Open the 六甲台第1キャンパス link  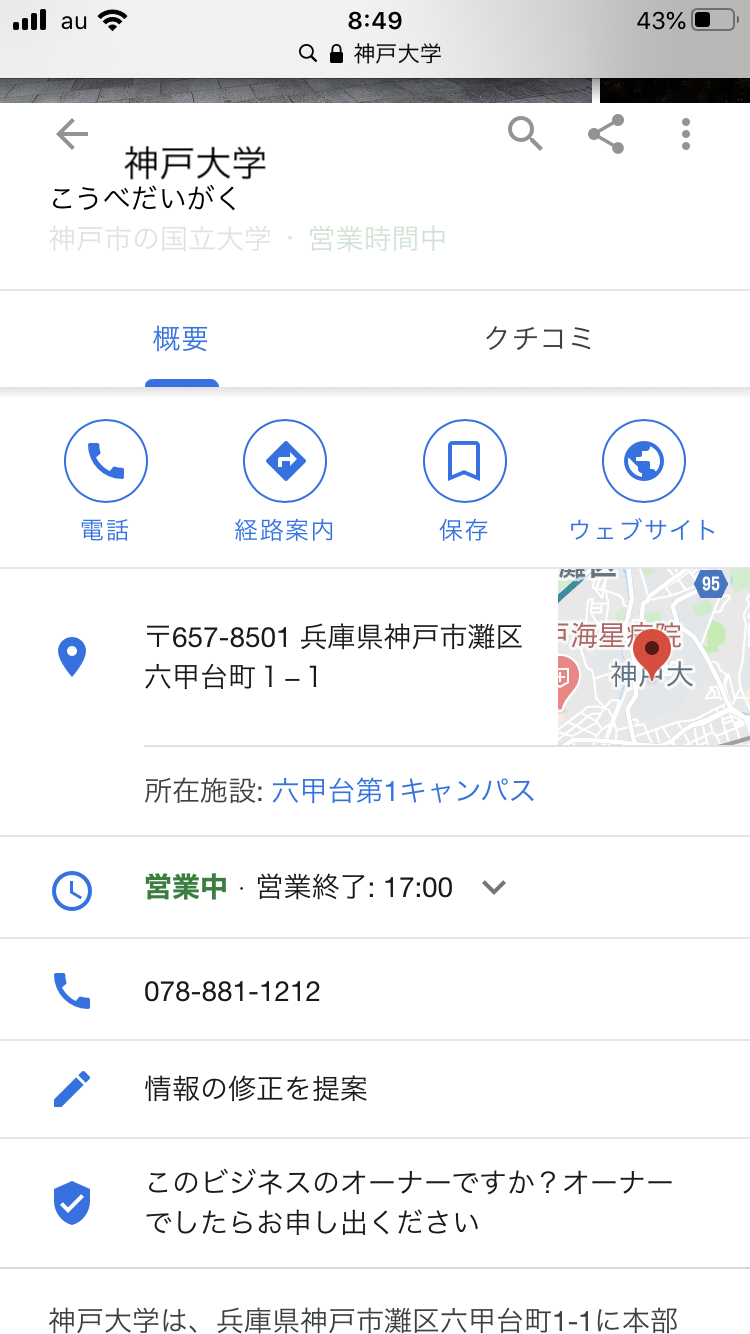[403, 791]
